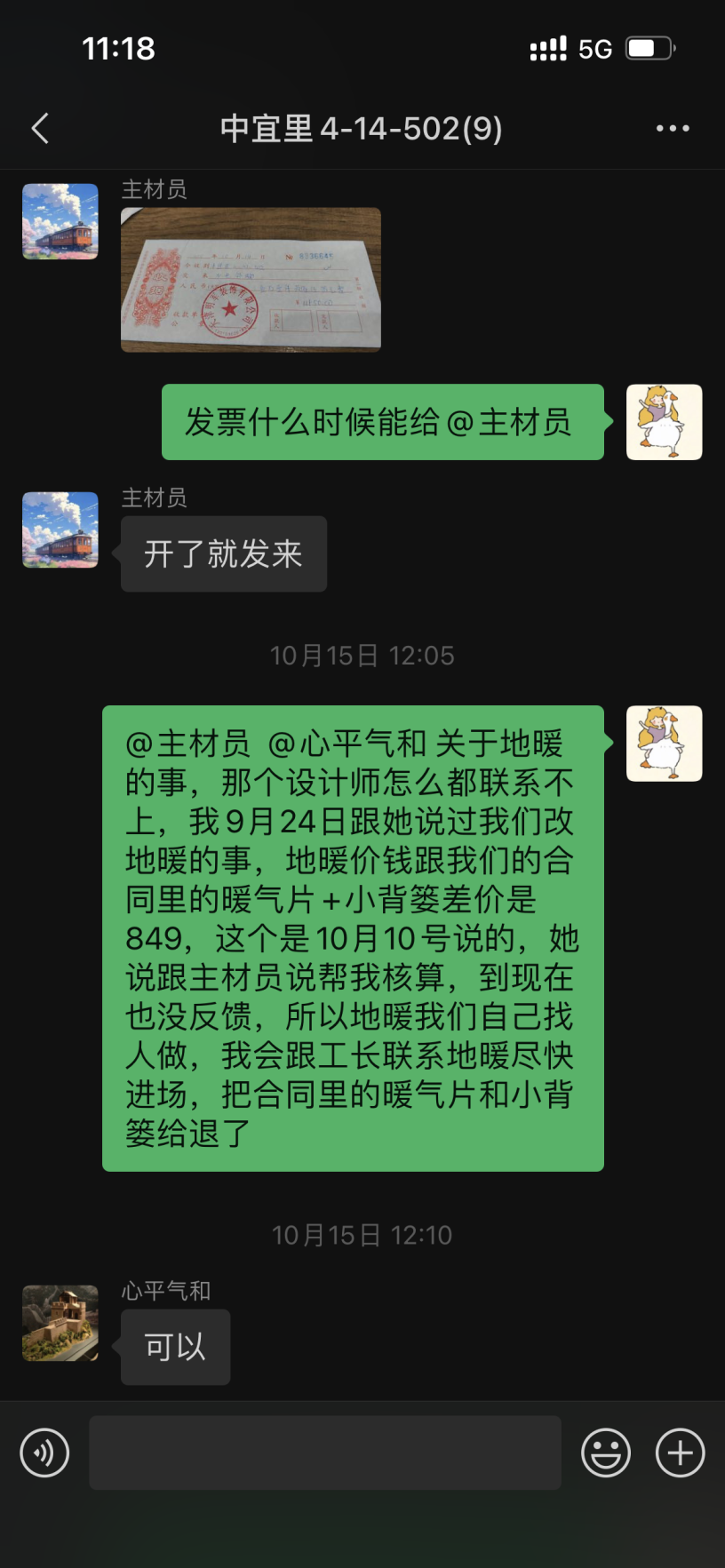Open the plus attachment menu
The image size is (725, 1568).
point(680,1453)
